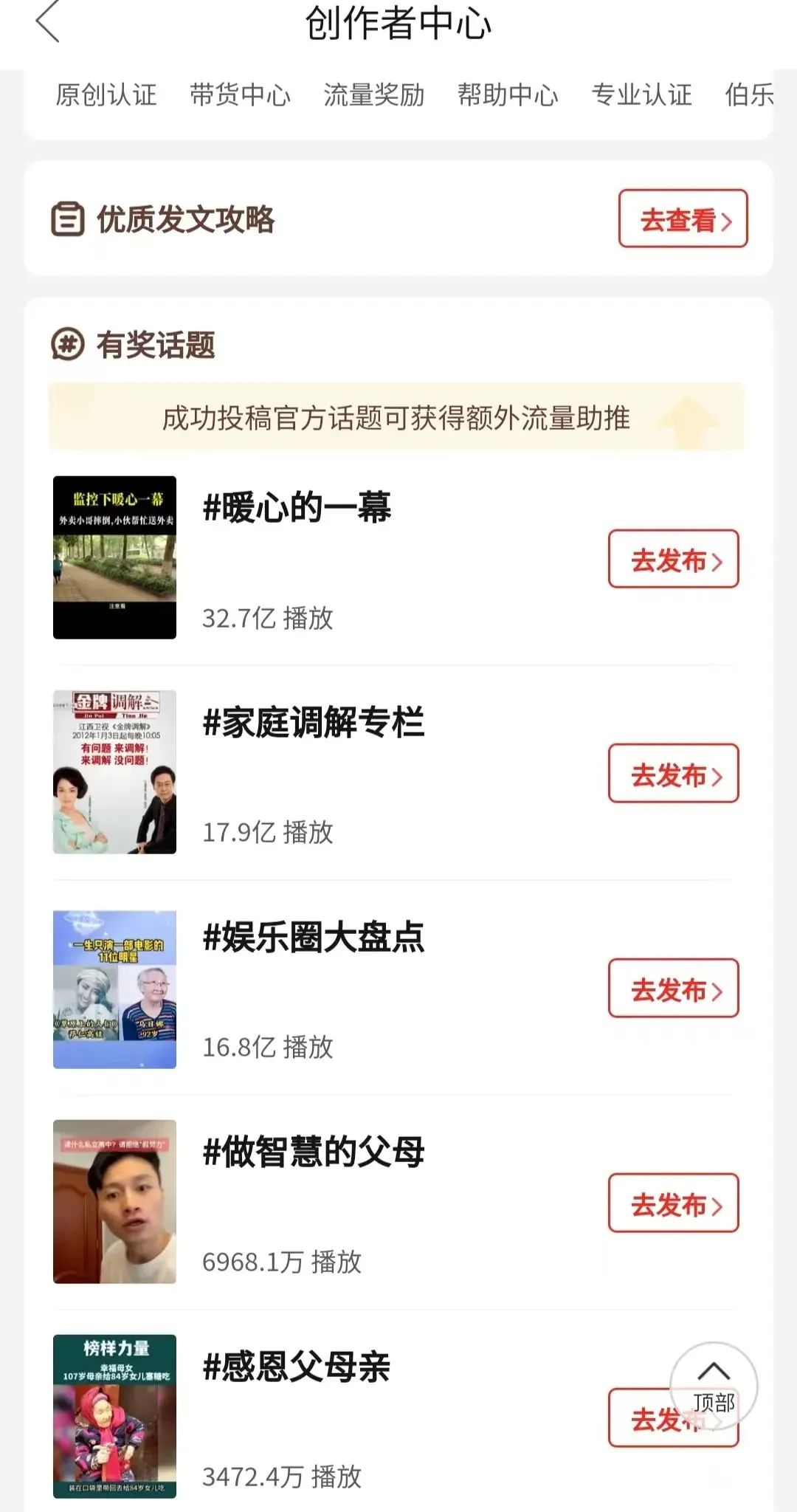Open the #娱乐圈大盘点 topic thumbnail
The height and width of the screenshot is (1512, 797).
(x=114, y=989)
